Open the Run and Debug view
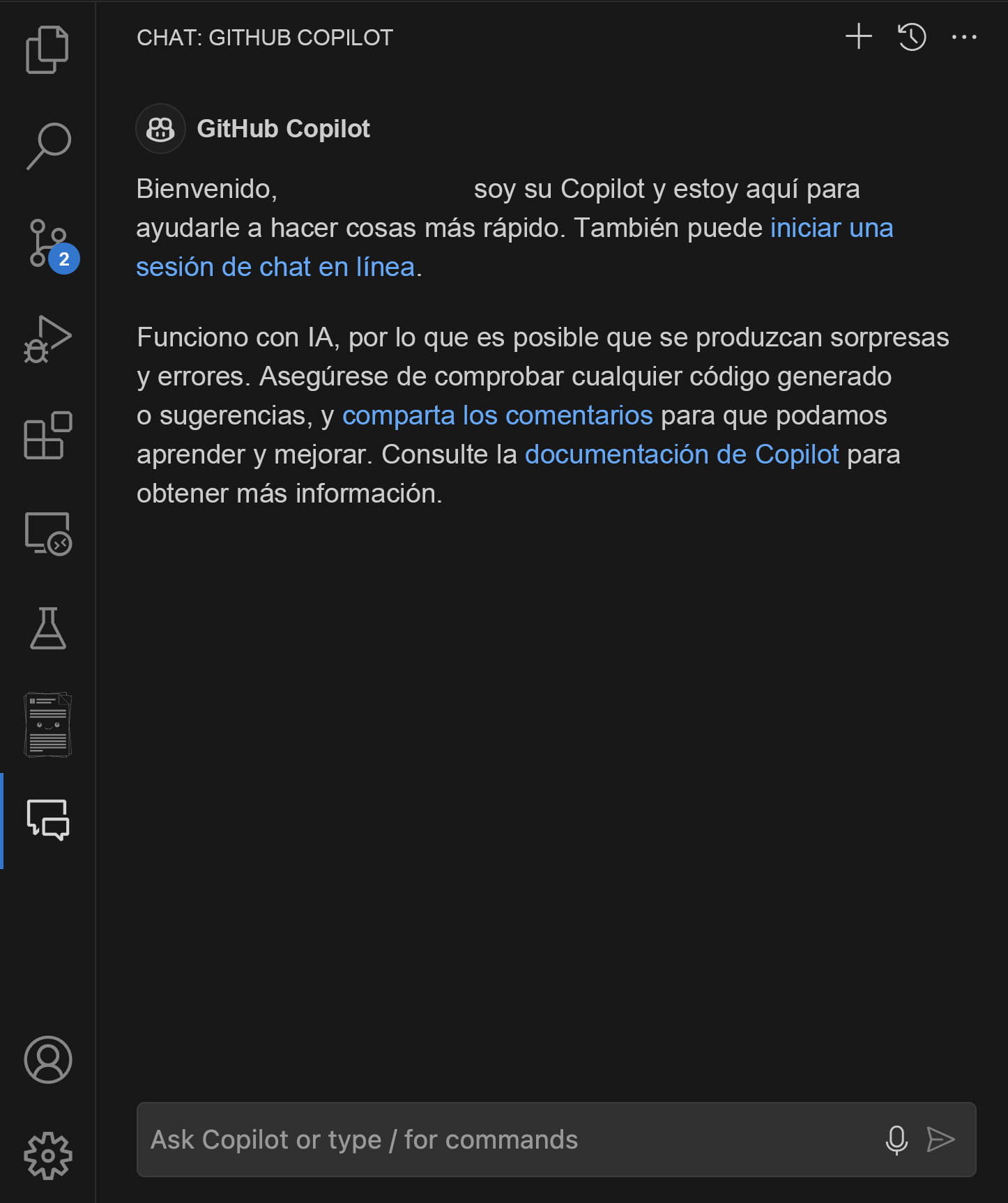 click(x=47, y=339)
